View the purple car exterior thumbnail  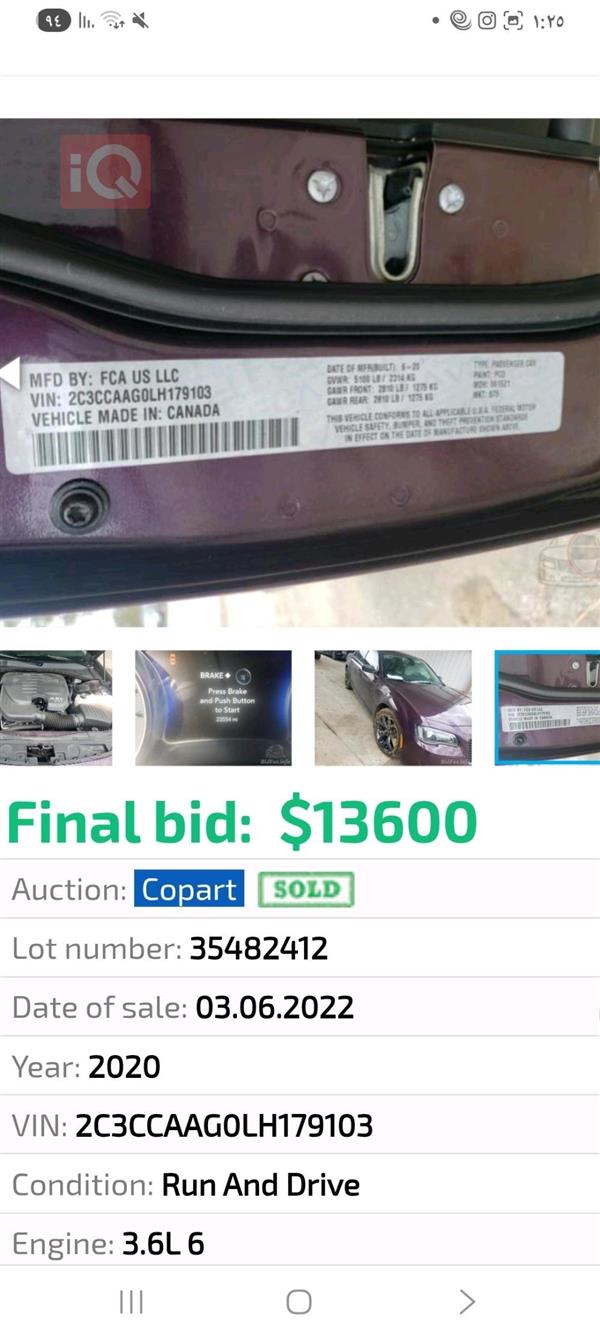pos(393,707)
